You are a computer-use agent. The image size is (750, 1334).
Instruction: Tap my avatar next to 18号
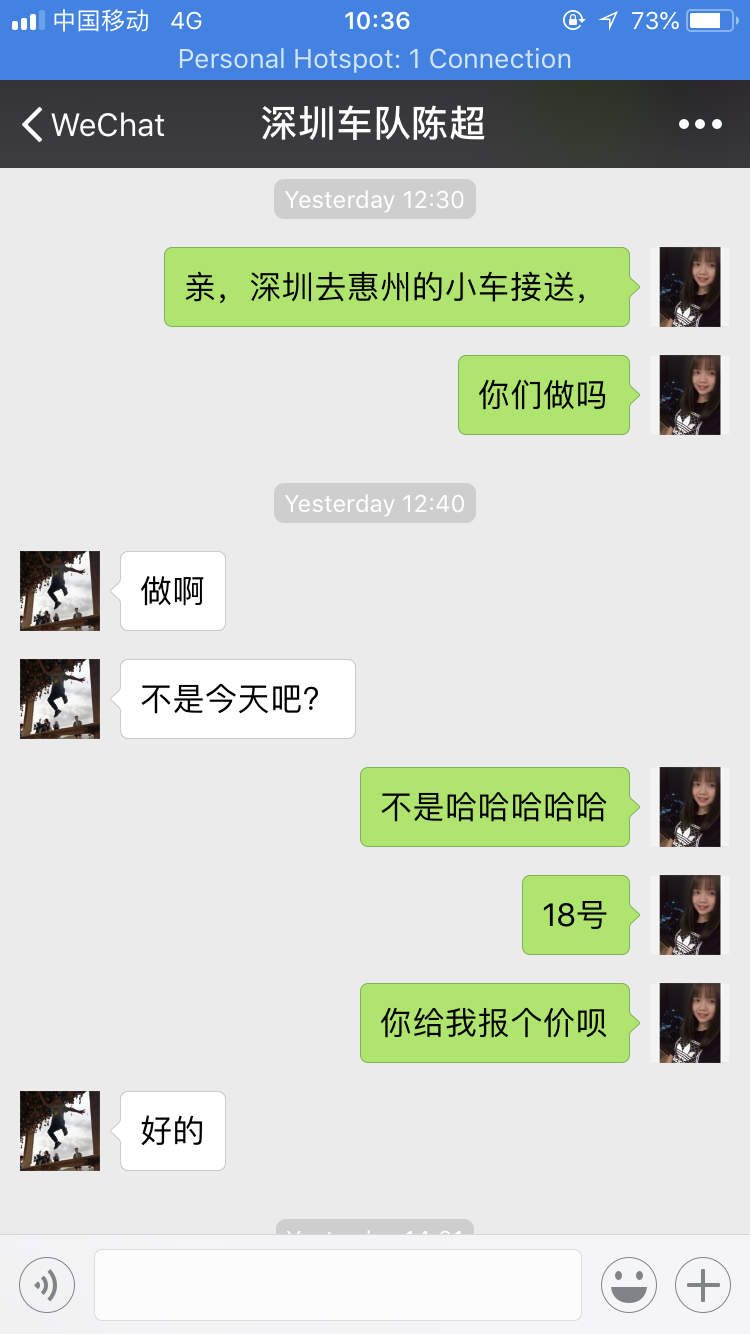[690, 915]
